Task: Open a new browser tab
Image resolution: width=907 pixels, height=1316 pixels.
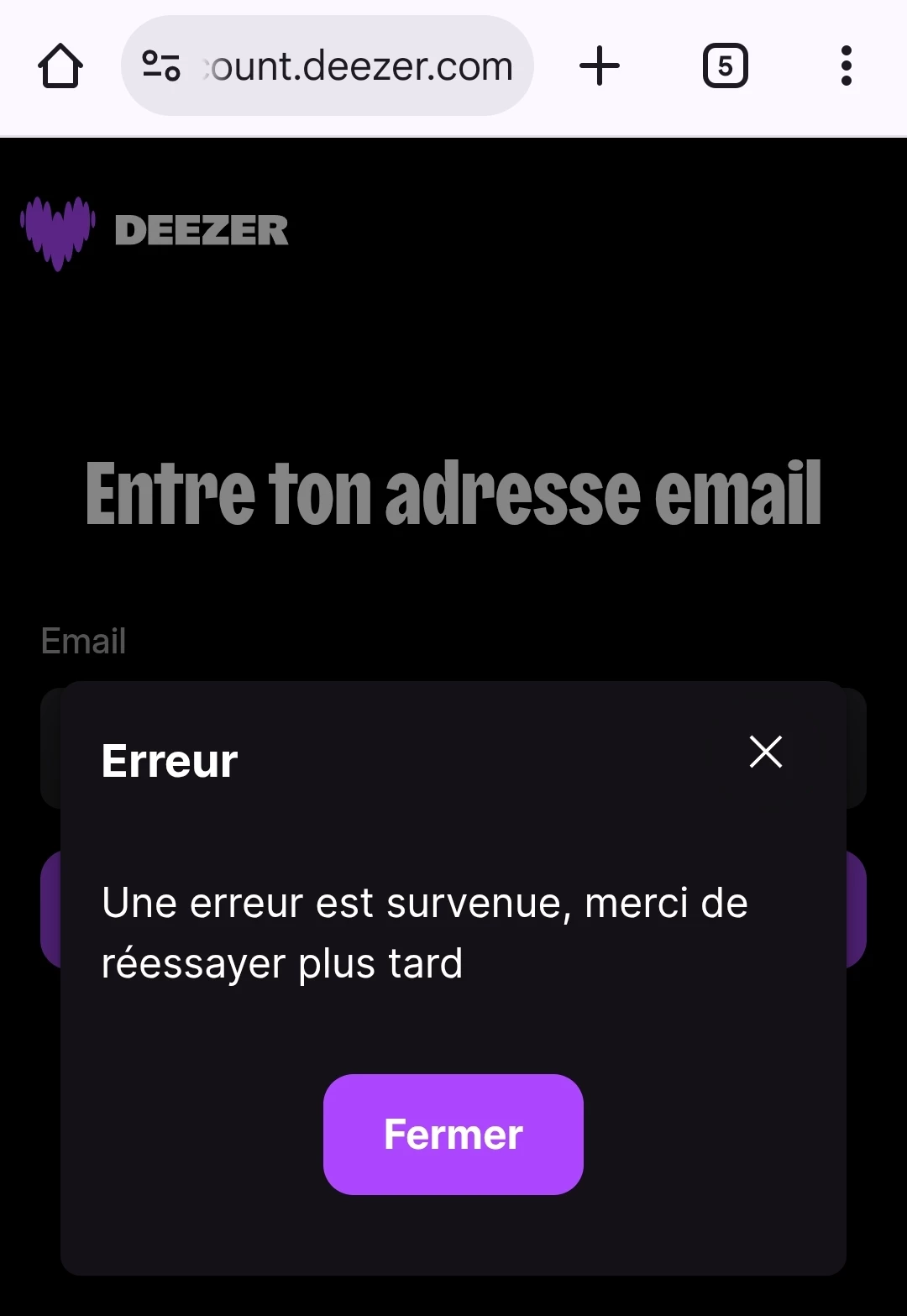Action: click(600, 66)
